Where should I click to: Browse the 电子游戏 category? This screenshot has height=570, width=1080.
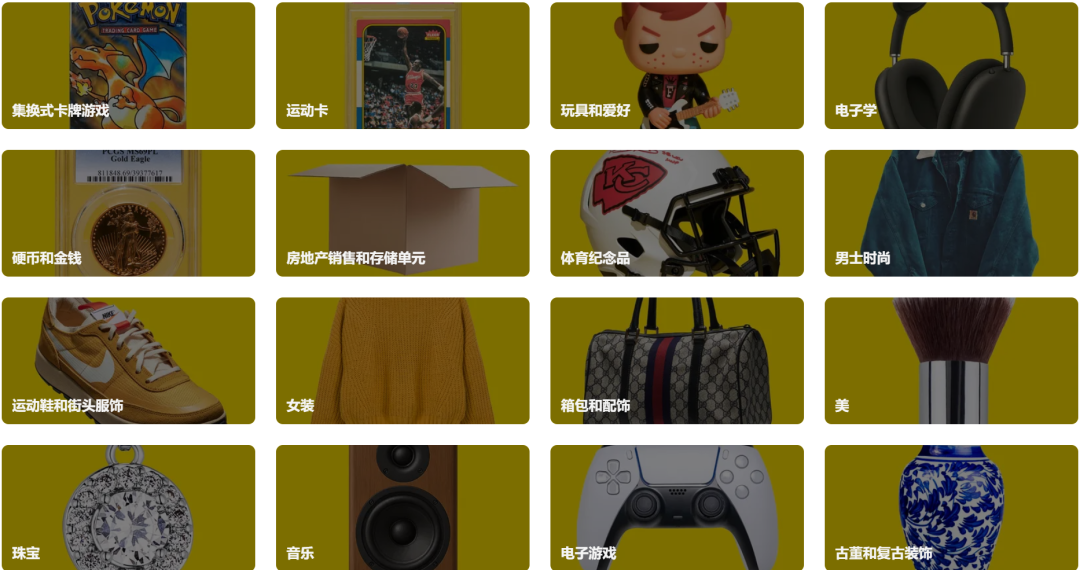click(676, 507)
